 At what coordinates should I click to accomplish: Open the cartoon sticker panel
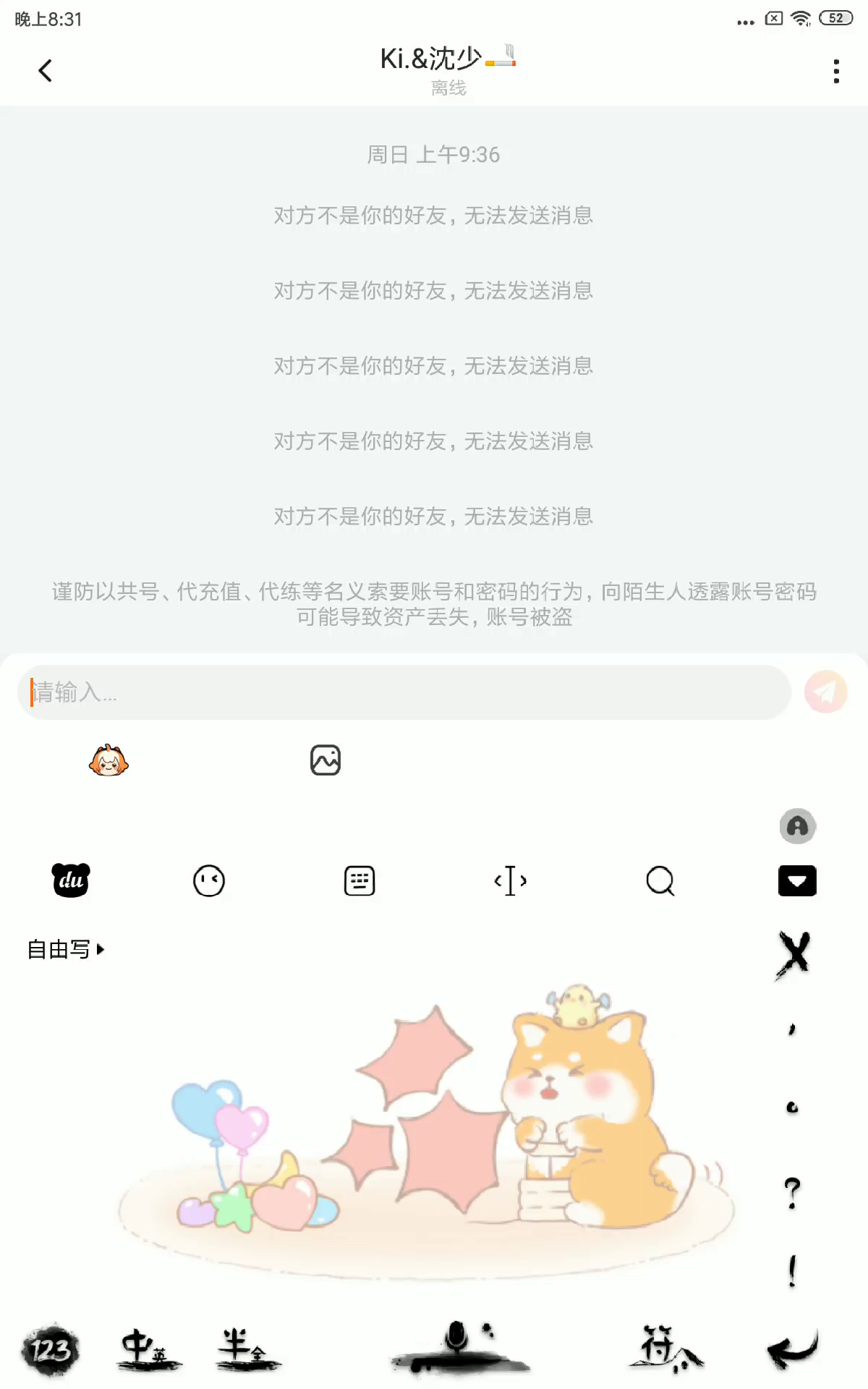[109, 760]
